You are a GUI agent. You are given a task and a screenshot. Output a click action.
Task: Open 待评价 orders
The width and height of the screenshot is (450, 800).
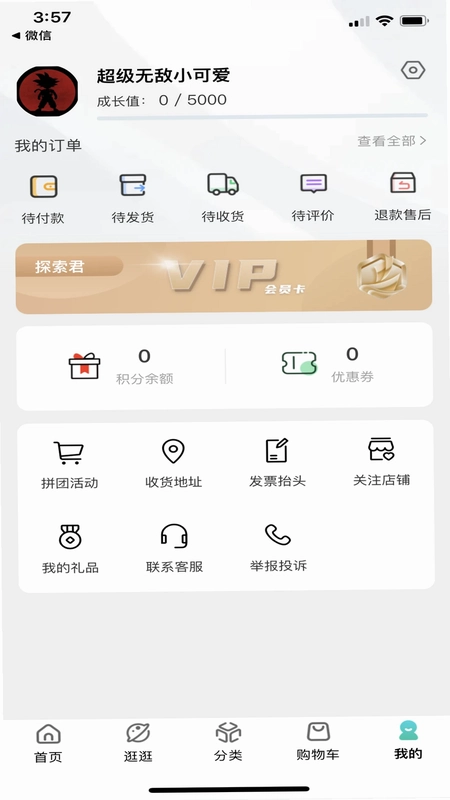click(313, 198)
